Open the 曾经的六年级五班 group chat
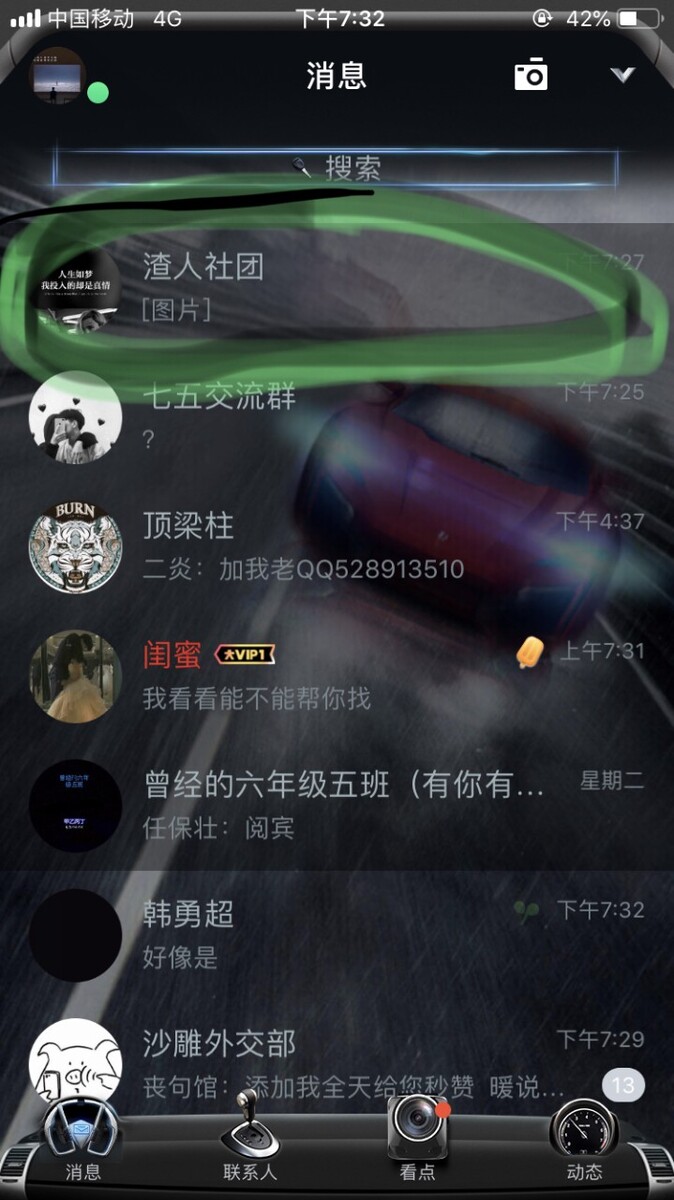Screen dimensions: 674x1200 coord(336,806)
